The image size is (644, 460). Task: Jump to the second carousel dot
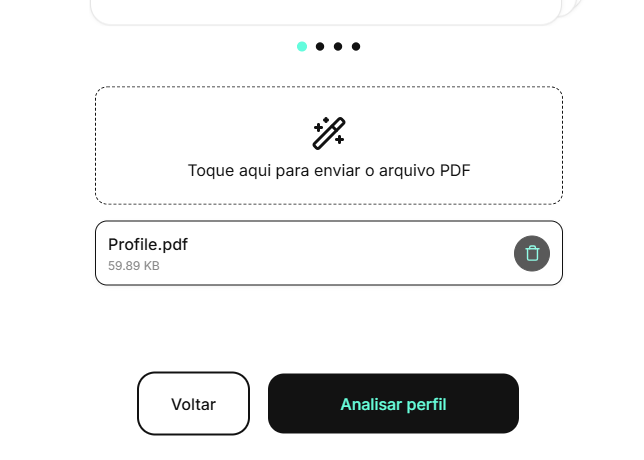(x=320, y=46)
